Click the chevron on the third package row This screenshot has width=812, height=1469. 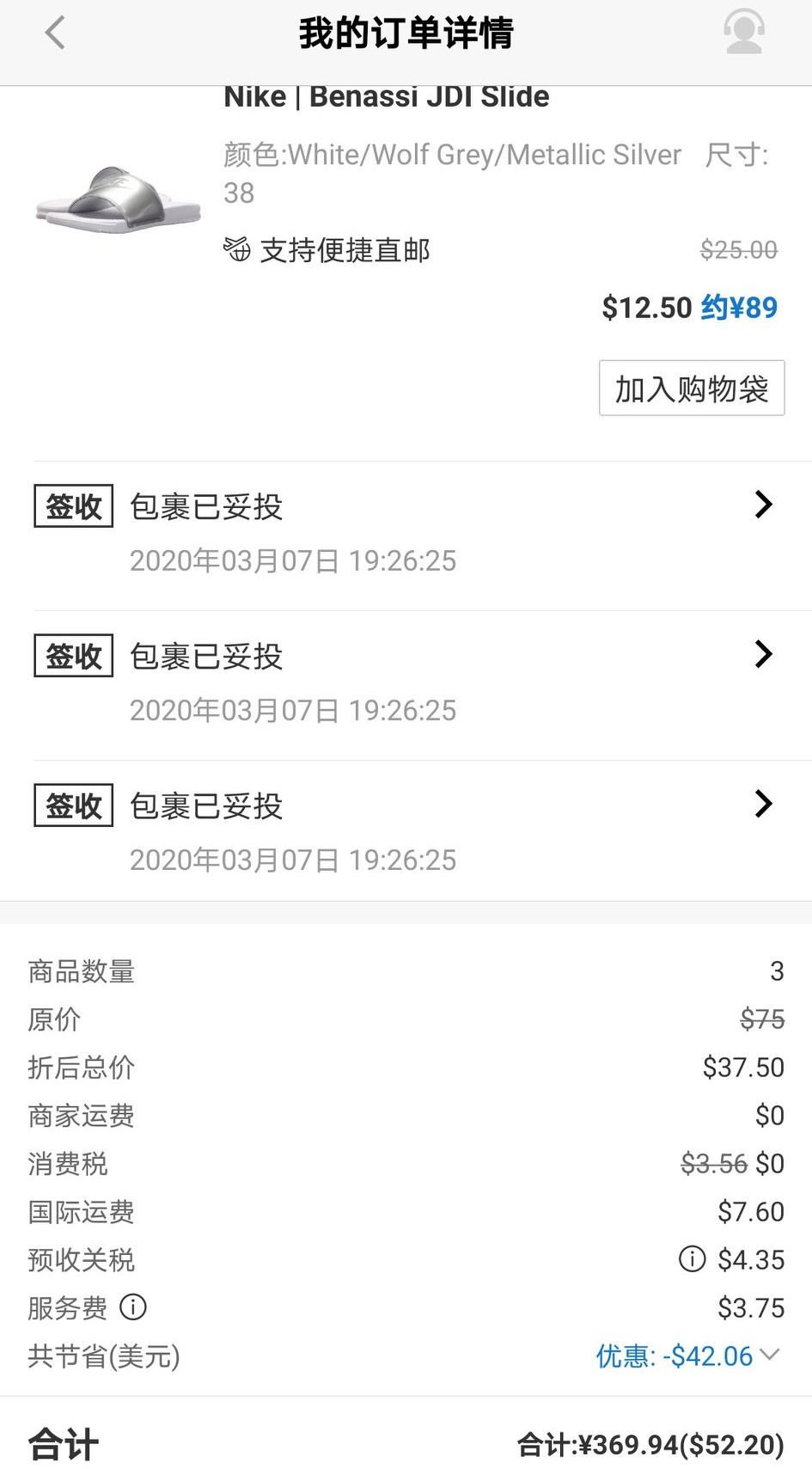[763, 804]
